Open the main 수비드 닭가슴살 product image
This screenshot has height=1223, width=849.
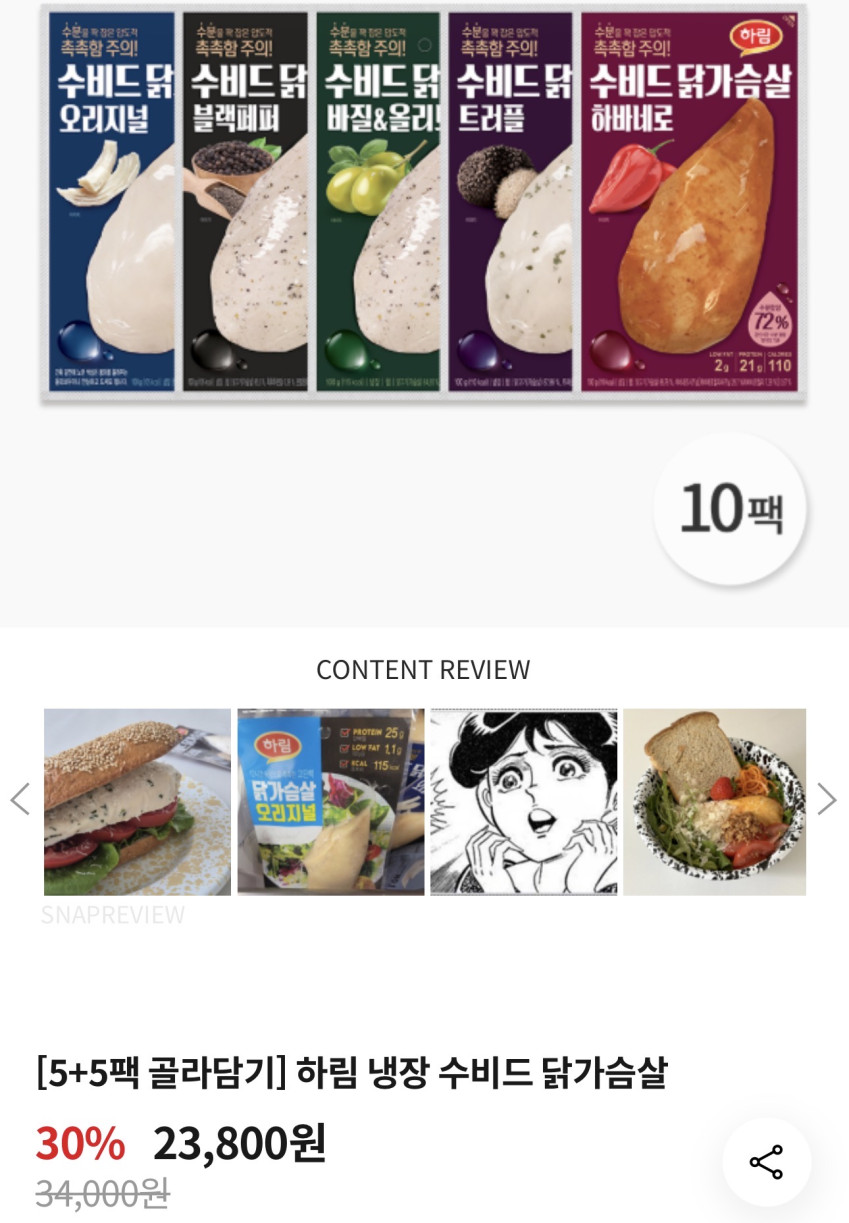click(424, 205)
